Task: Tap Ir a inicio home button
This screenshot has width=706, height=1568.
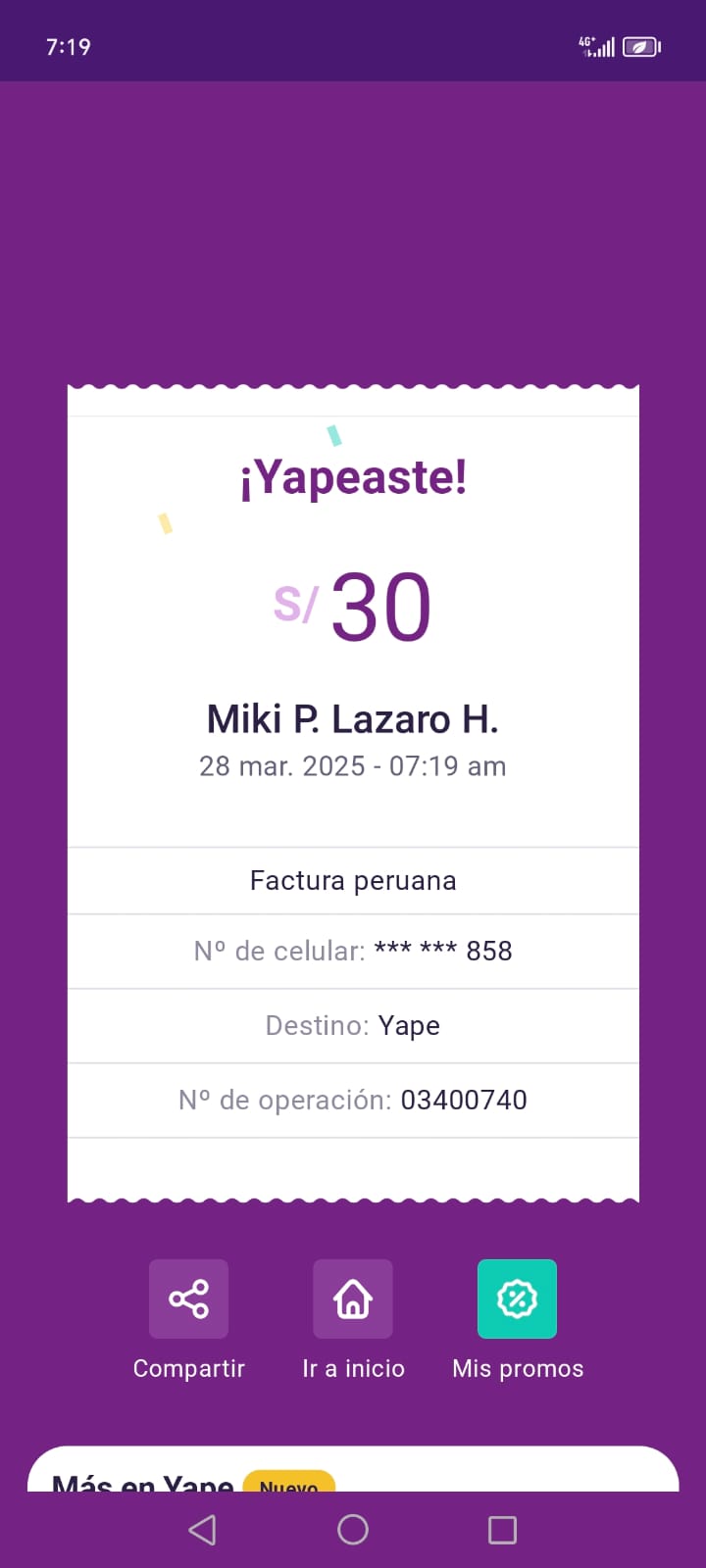Action: (x=353, y=1298)
